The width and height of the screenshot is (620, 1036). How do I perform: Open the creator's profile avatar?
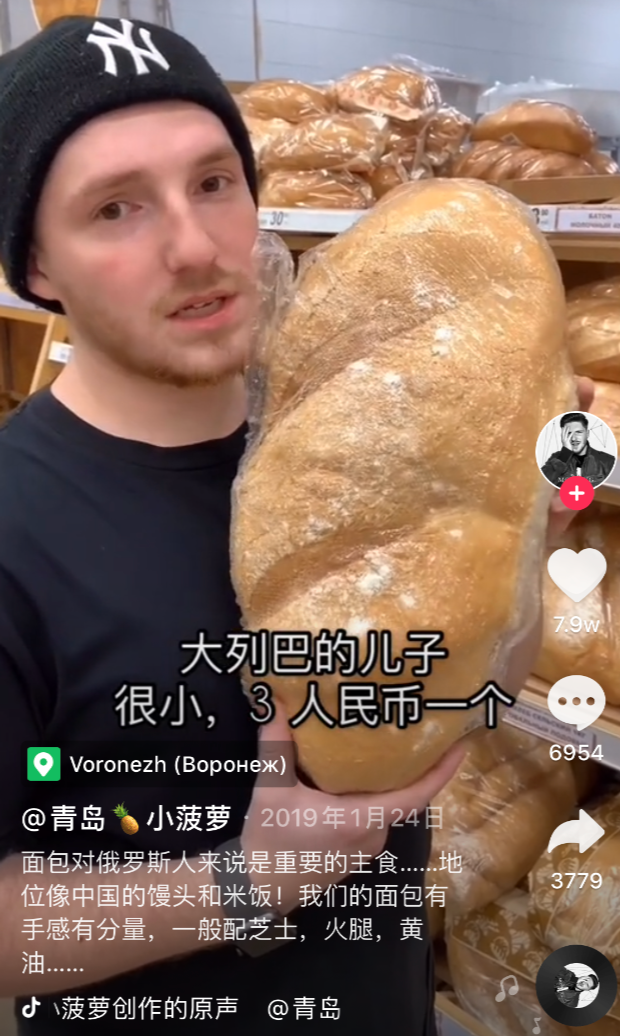point(576,451)
